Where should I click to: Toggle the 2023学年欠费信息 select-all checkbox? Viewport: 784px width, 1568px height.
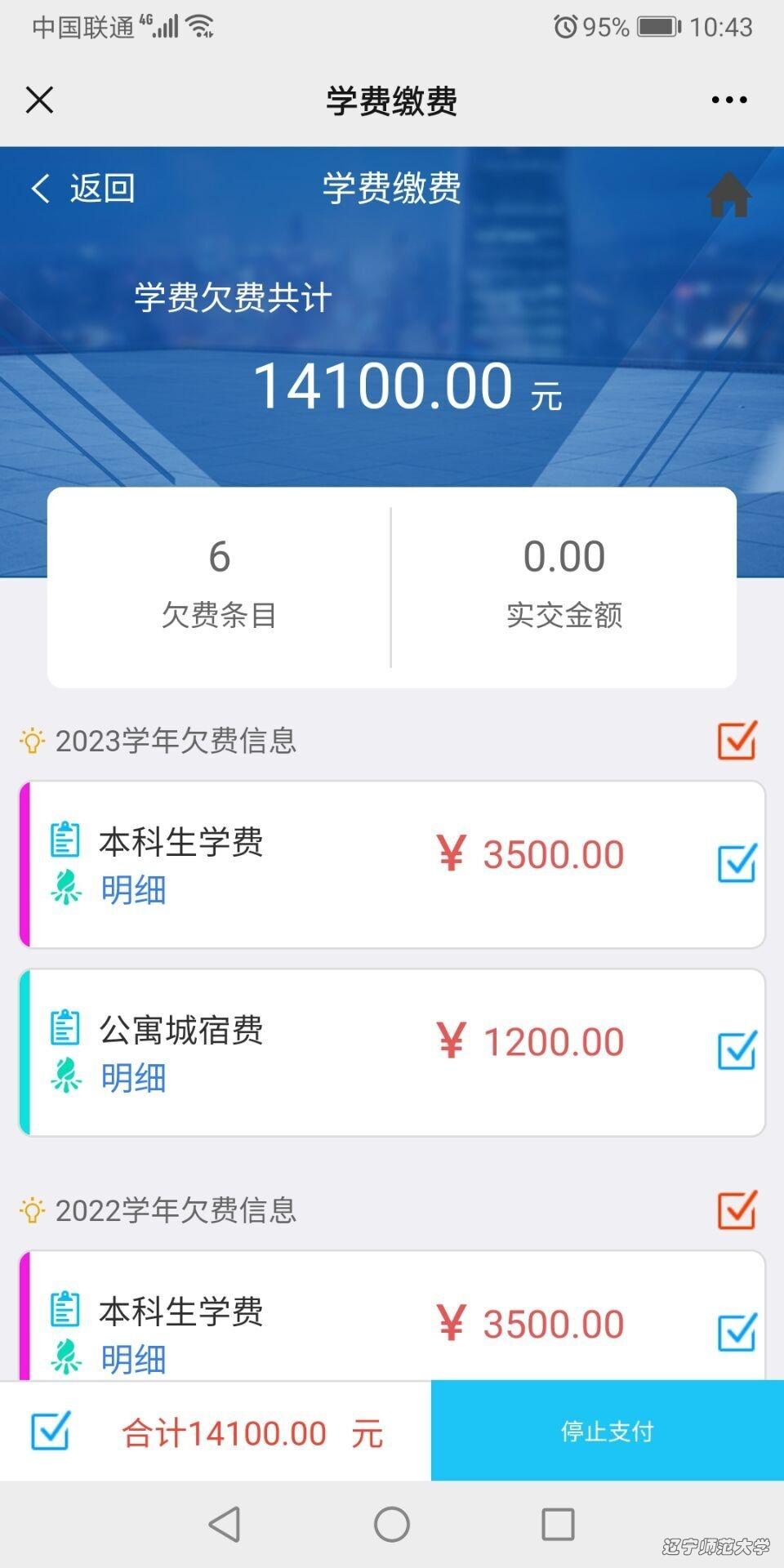click(737, 741)
